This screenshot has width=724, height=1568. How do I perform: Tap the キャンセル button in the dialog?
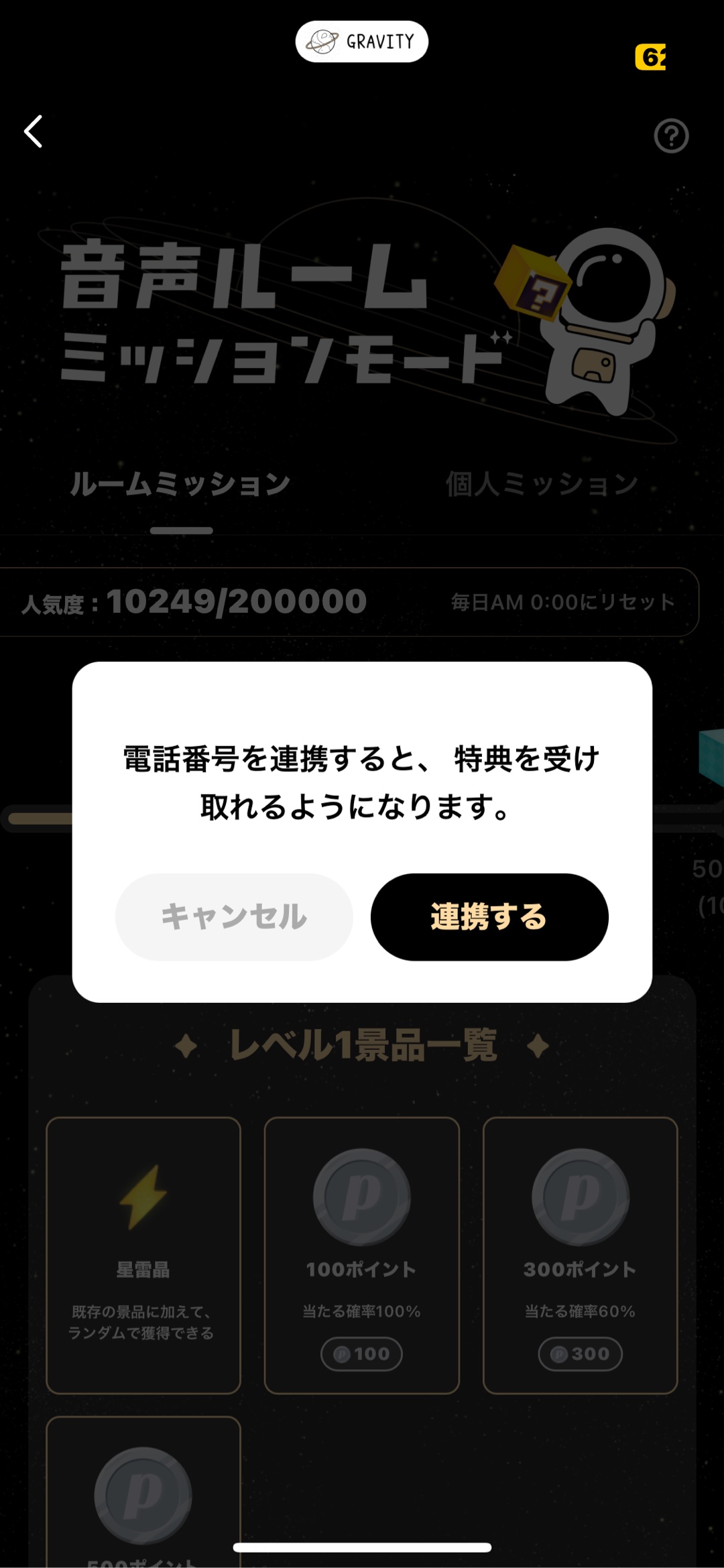(234, 916)
